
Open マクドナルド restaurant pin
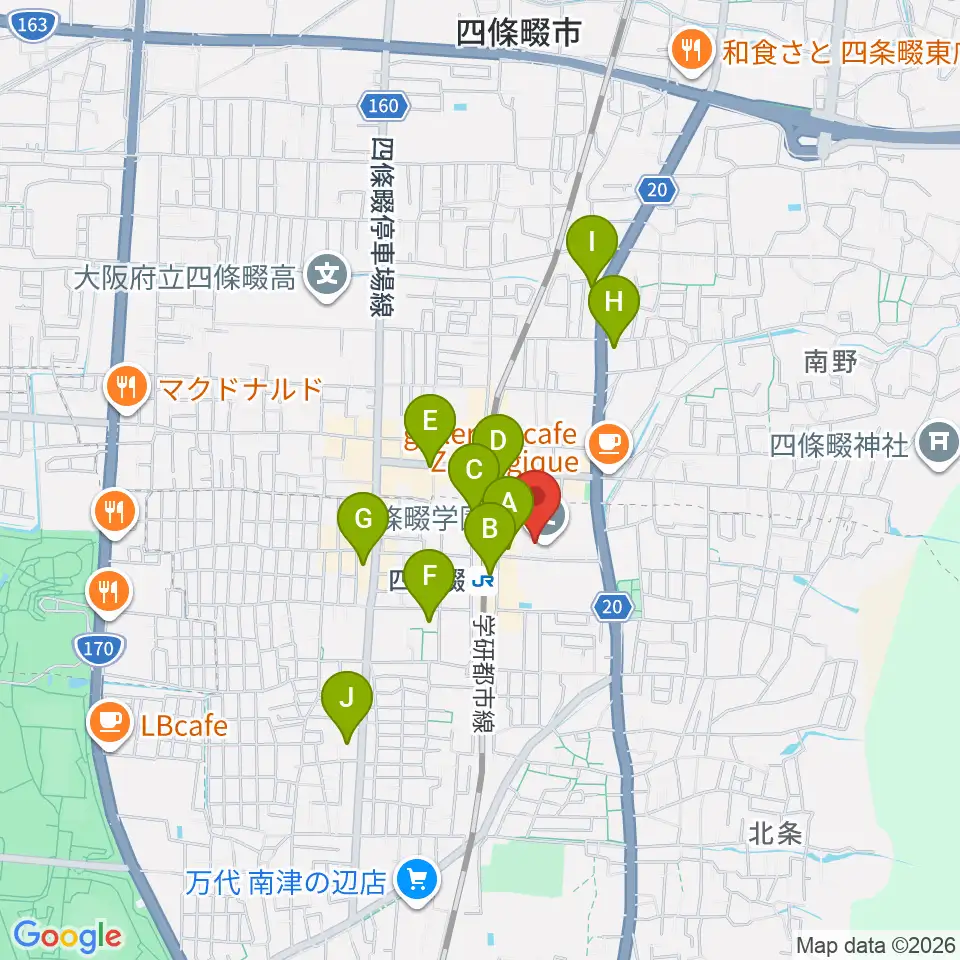coord(127,387)
